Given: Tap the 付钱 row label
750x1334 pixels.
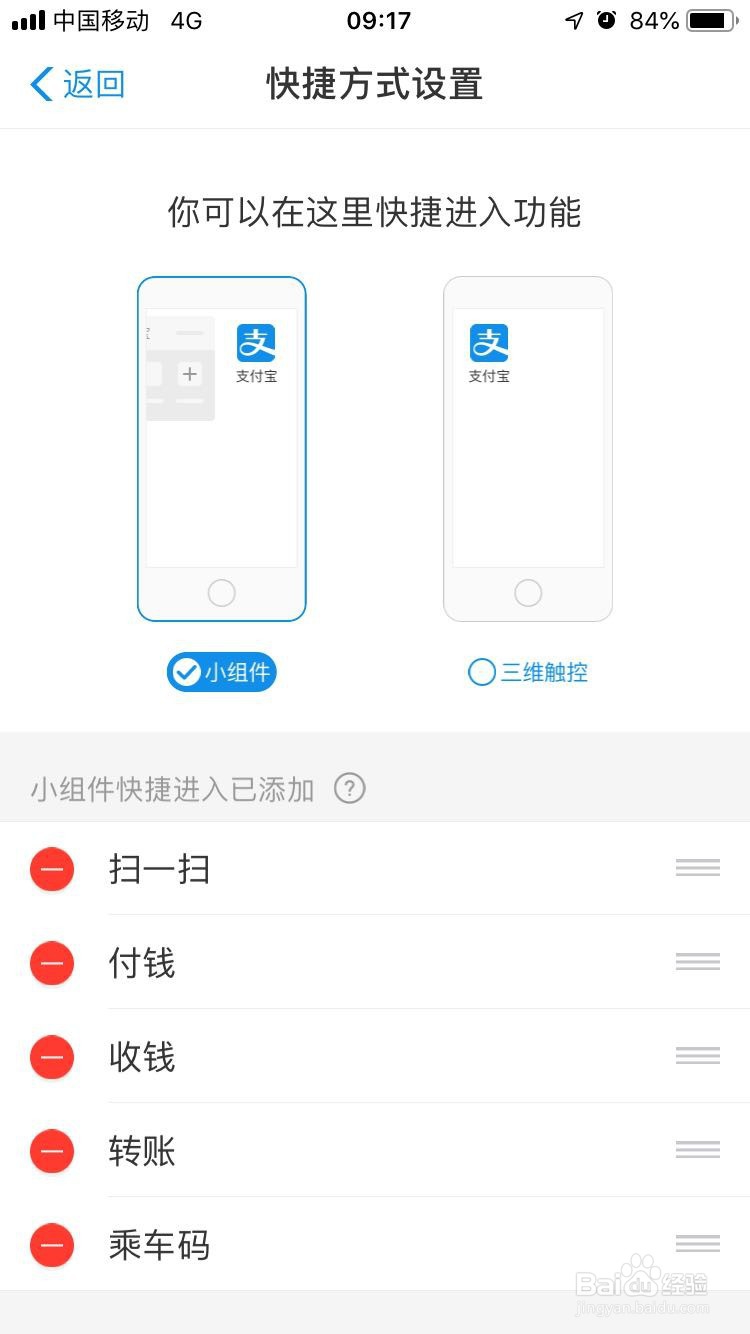Looking at the screenshot, I should (141, 963).
